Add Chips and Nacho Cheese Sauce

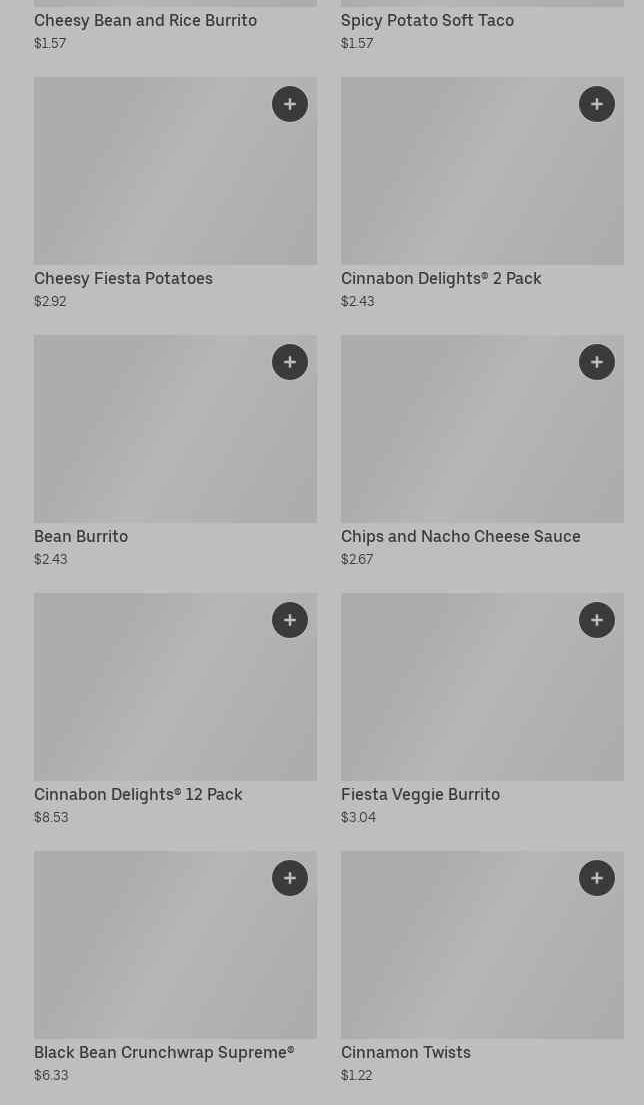click(597, 362)
